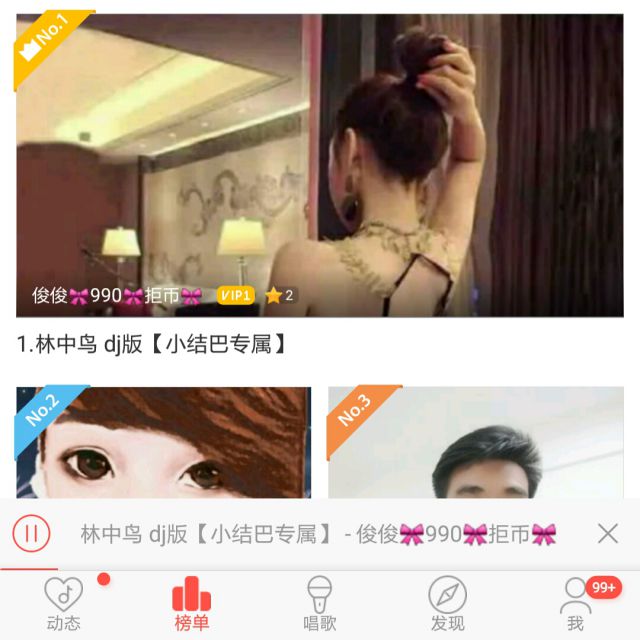Switch to the 我 profile tab
This screenshot has width=640, height=640.
575,606
